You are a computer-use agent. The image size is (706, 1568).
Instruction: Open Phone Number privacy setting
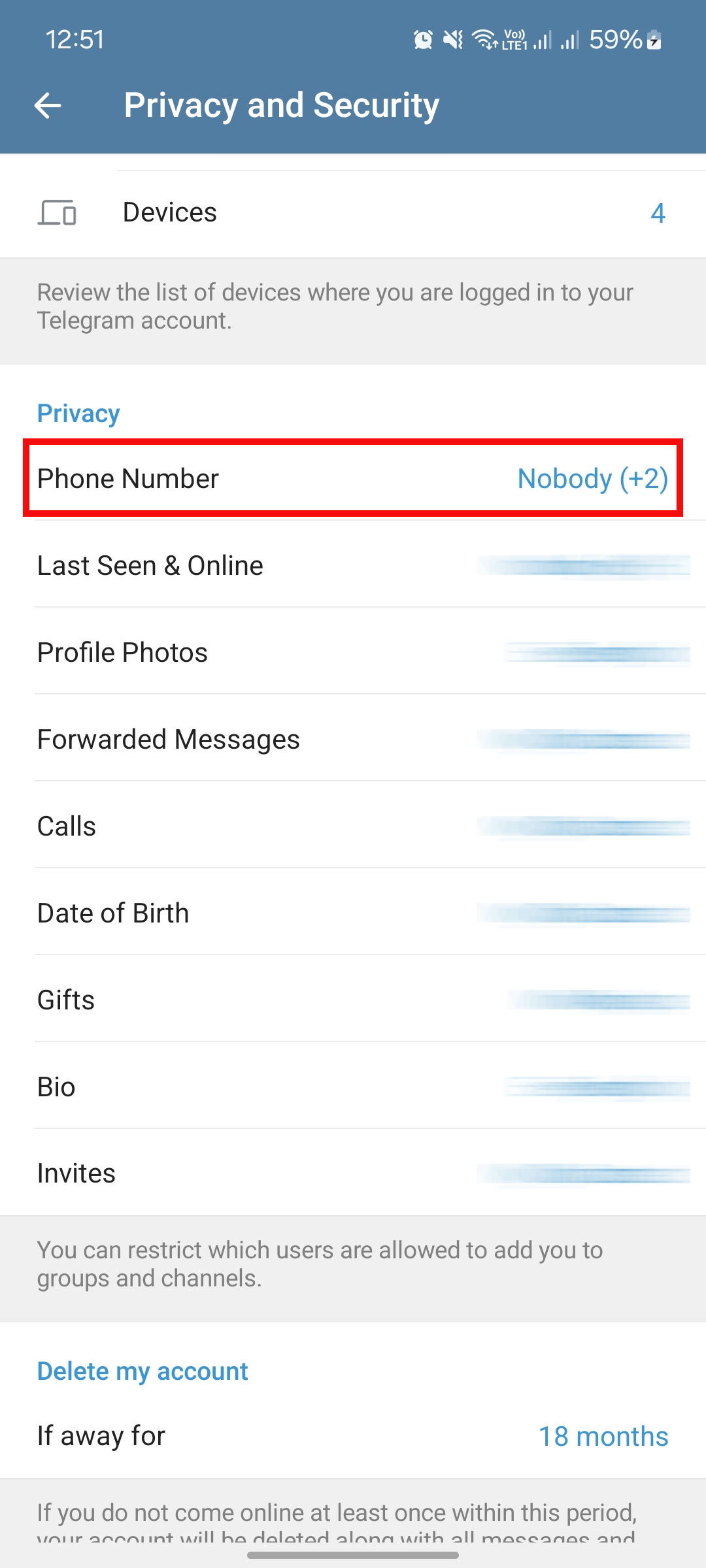(x=353, y=478)
